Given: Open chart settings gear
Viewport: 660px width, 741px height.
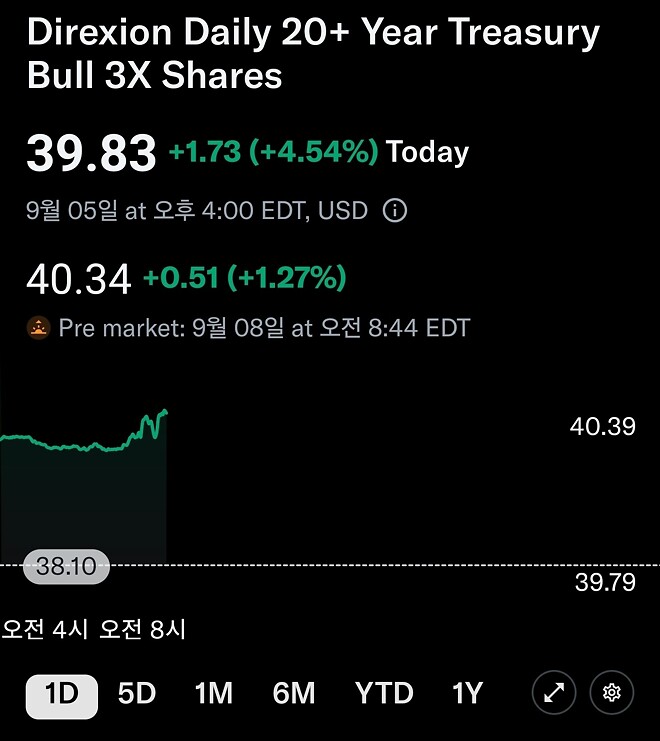Looking at the screenshot, I should [613, 692].
